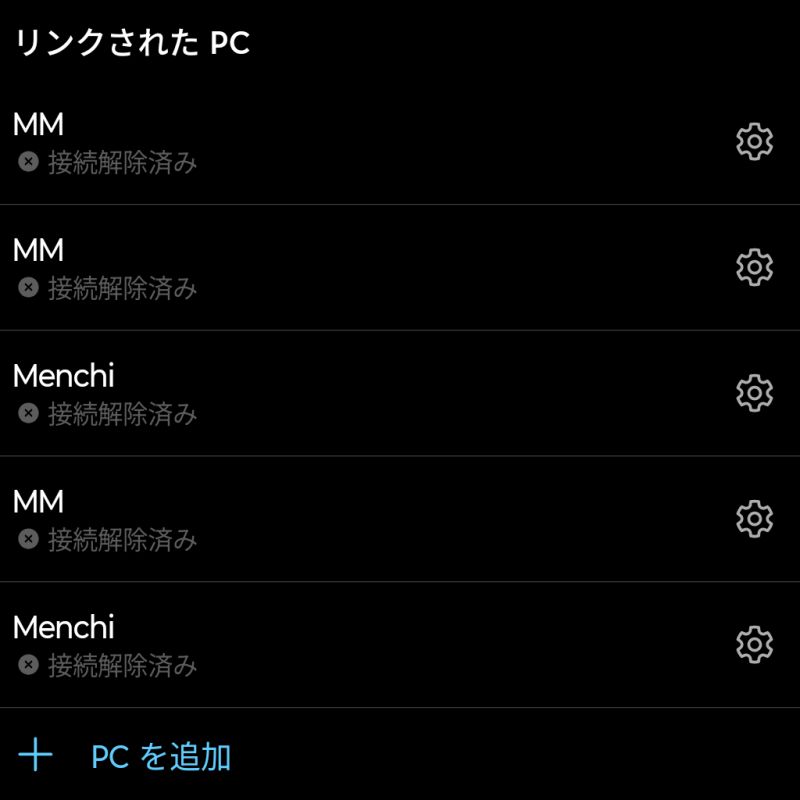The height and width of the screenshot is (800, 800).
Task: Add a new PC via PC を追加
Action: tap(160, 757)
